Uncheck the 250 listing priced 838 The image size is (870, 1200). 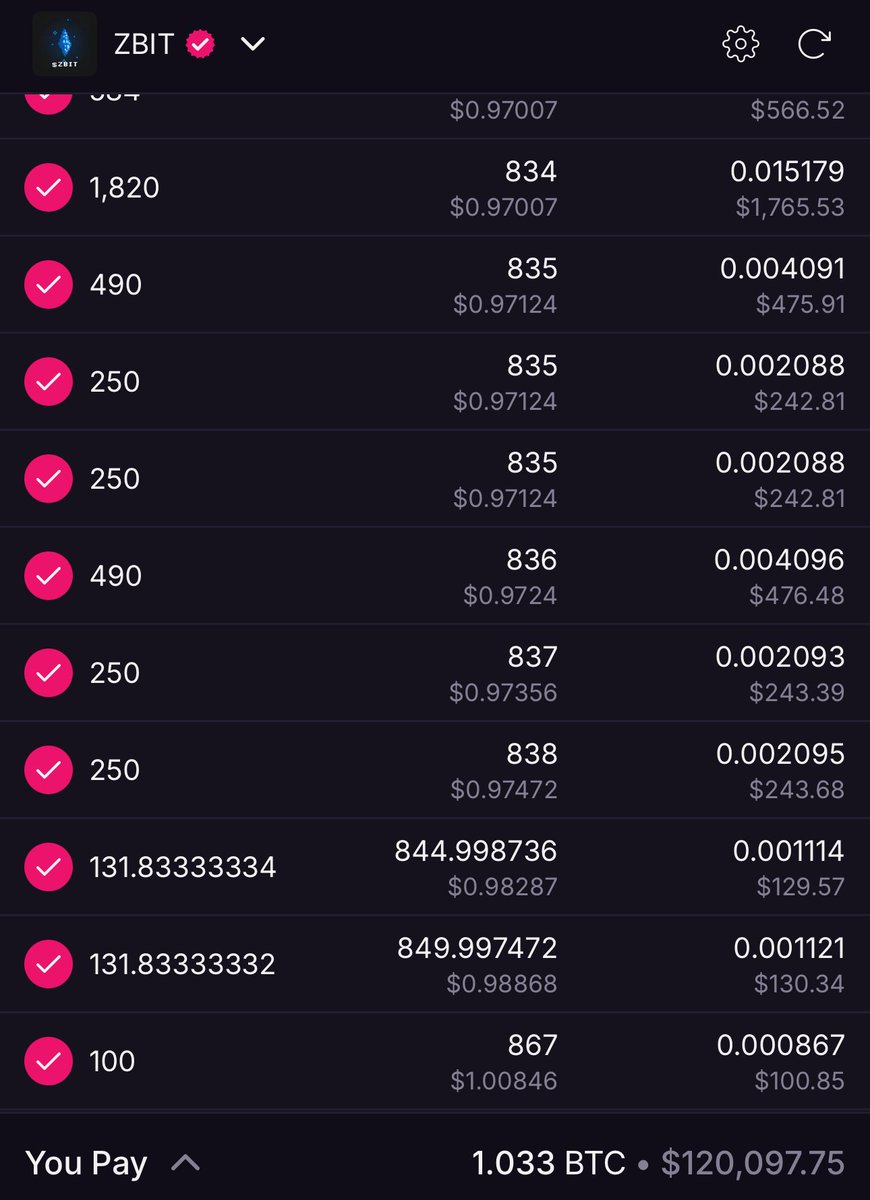(48, 770)
